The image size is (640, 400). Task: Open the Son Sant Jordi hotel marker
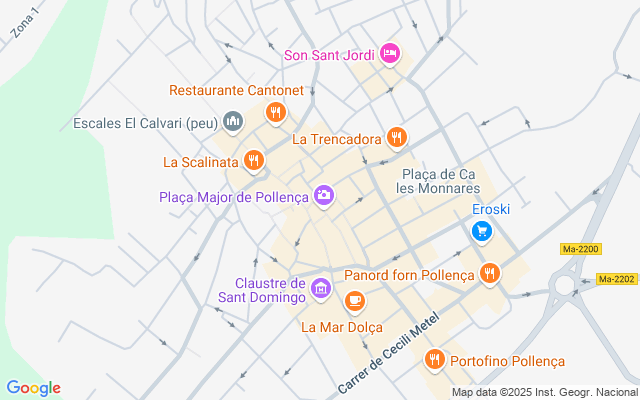pos(391,53)
